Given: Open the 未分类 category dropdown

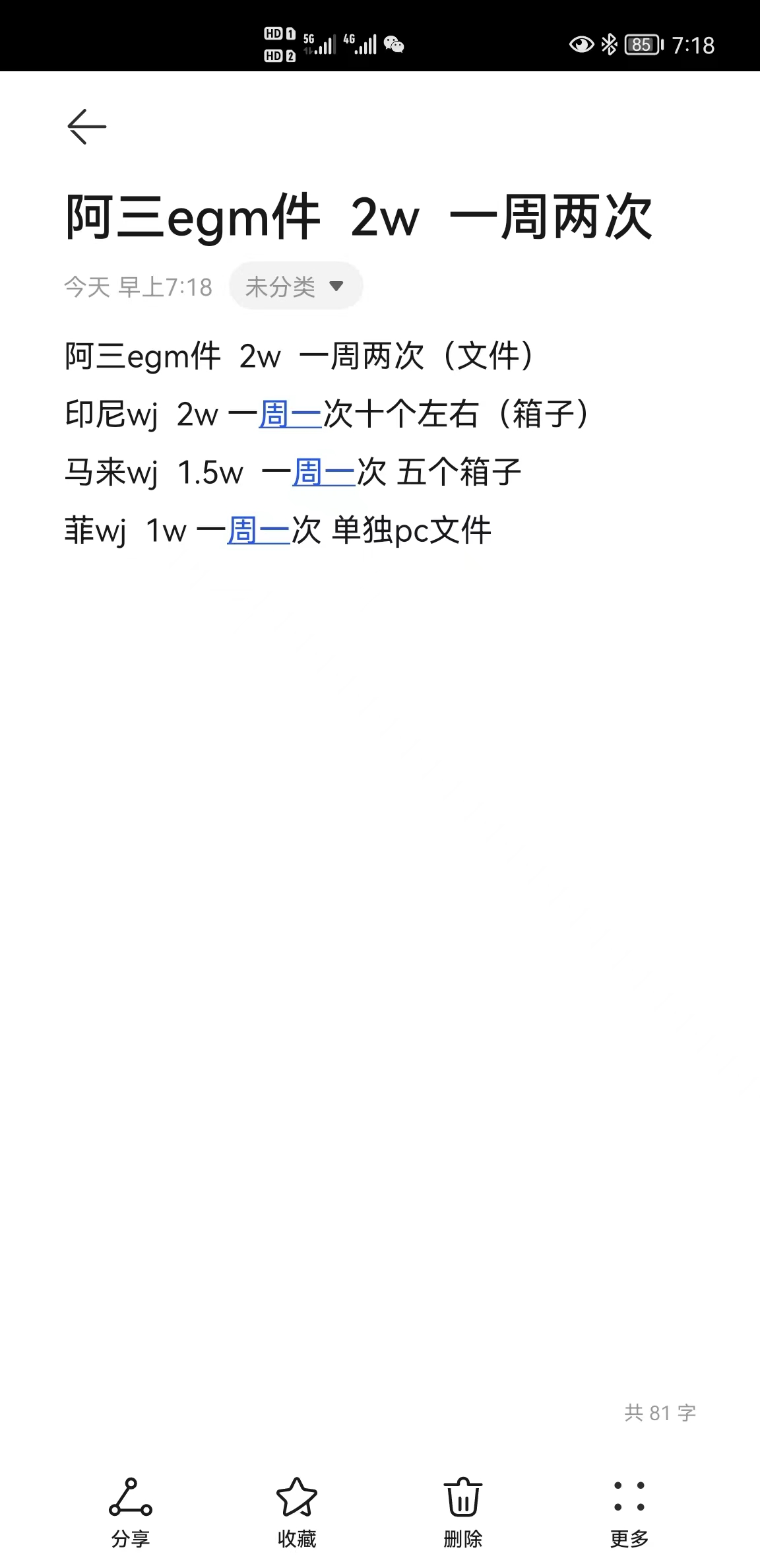Looking at the screenshot, I should pyautogui.click(x=296, y=286).
